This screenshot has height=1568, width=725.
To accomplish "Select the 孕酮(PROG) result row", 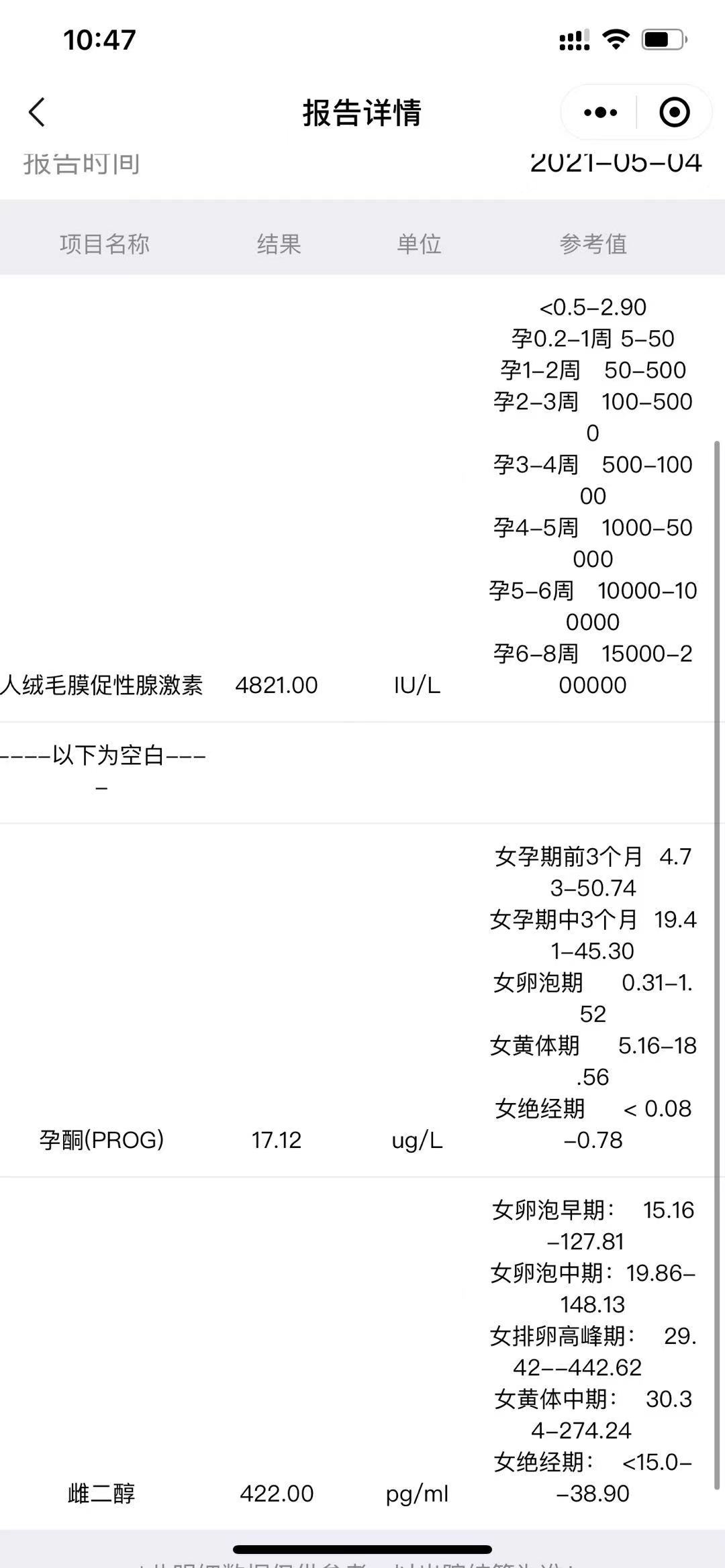I will click(x=101, y=1139).
